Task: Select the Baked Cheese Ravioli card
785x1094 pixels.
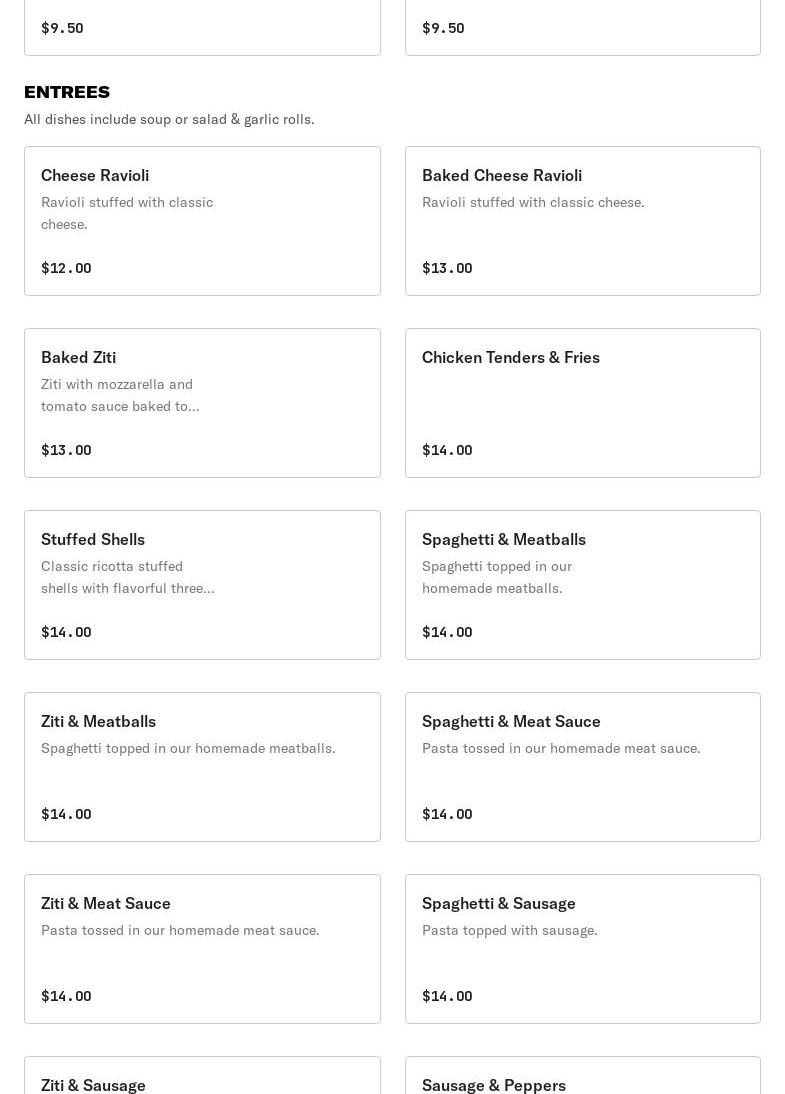Action: (582, 221)
